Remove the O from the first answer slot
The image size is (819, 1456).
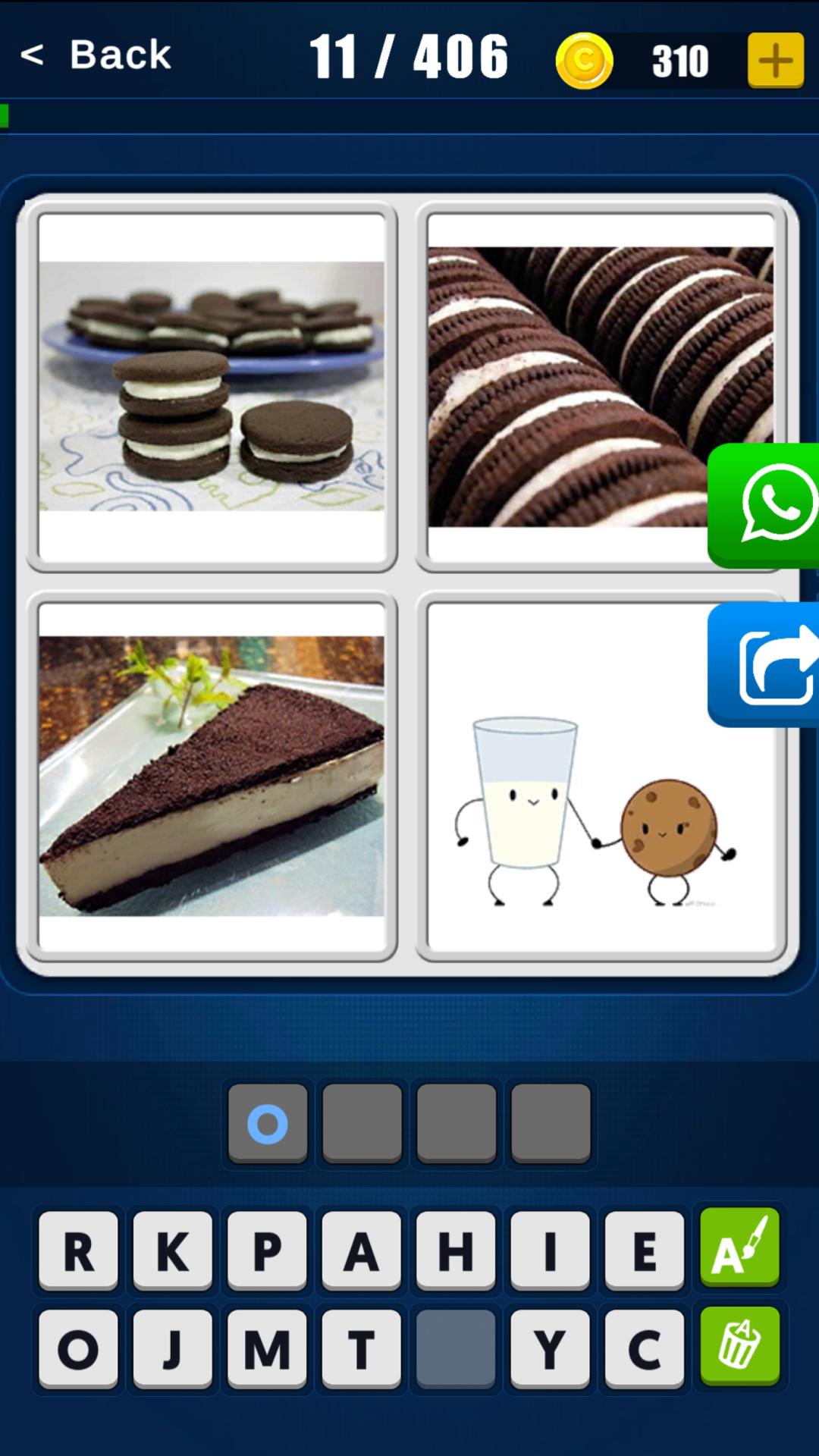click(x=268, y=1123)
